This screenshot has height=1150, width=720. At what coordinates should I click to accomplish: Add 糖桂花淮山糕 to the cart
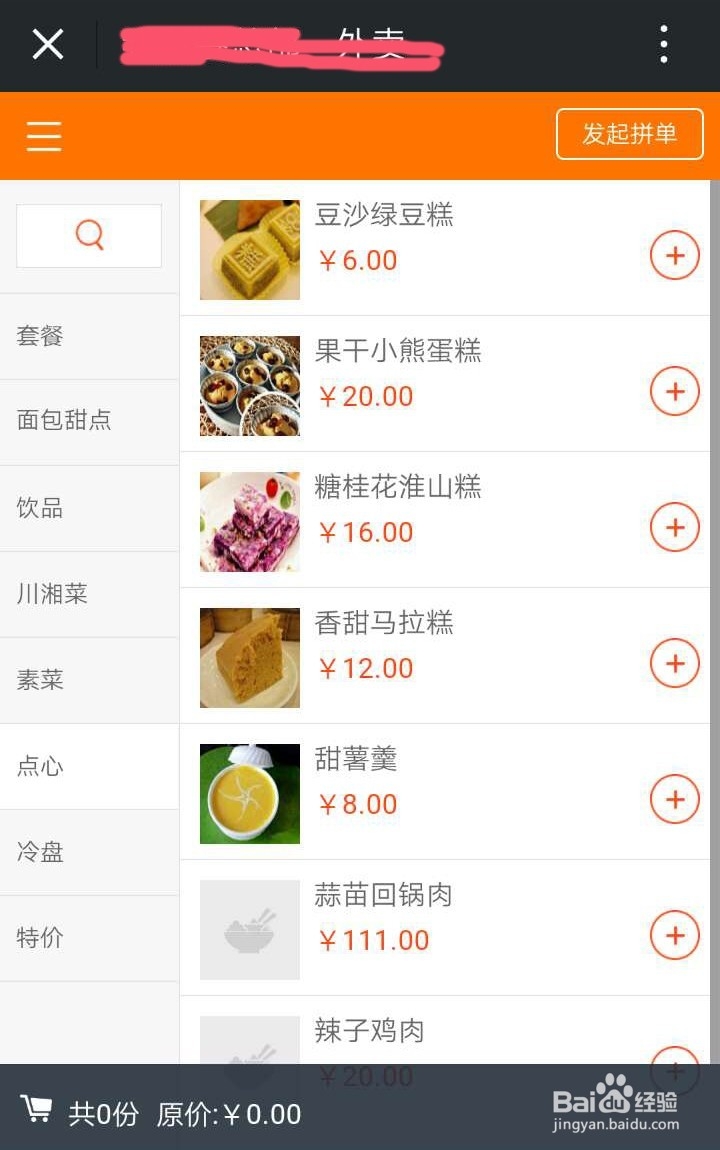675,528
